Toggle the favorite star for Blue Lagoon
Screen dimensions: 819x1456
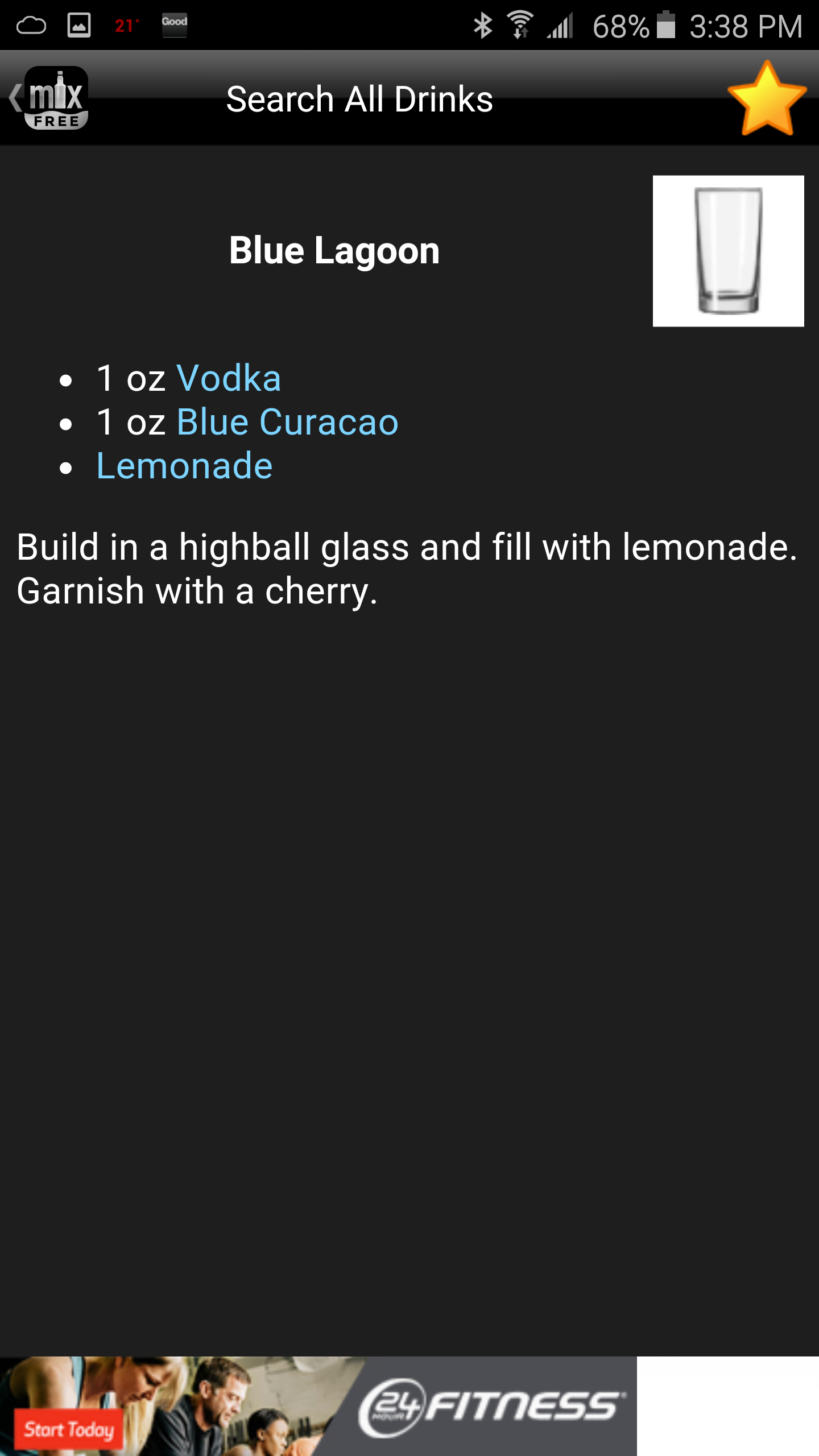click(x=767, y=100)
